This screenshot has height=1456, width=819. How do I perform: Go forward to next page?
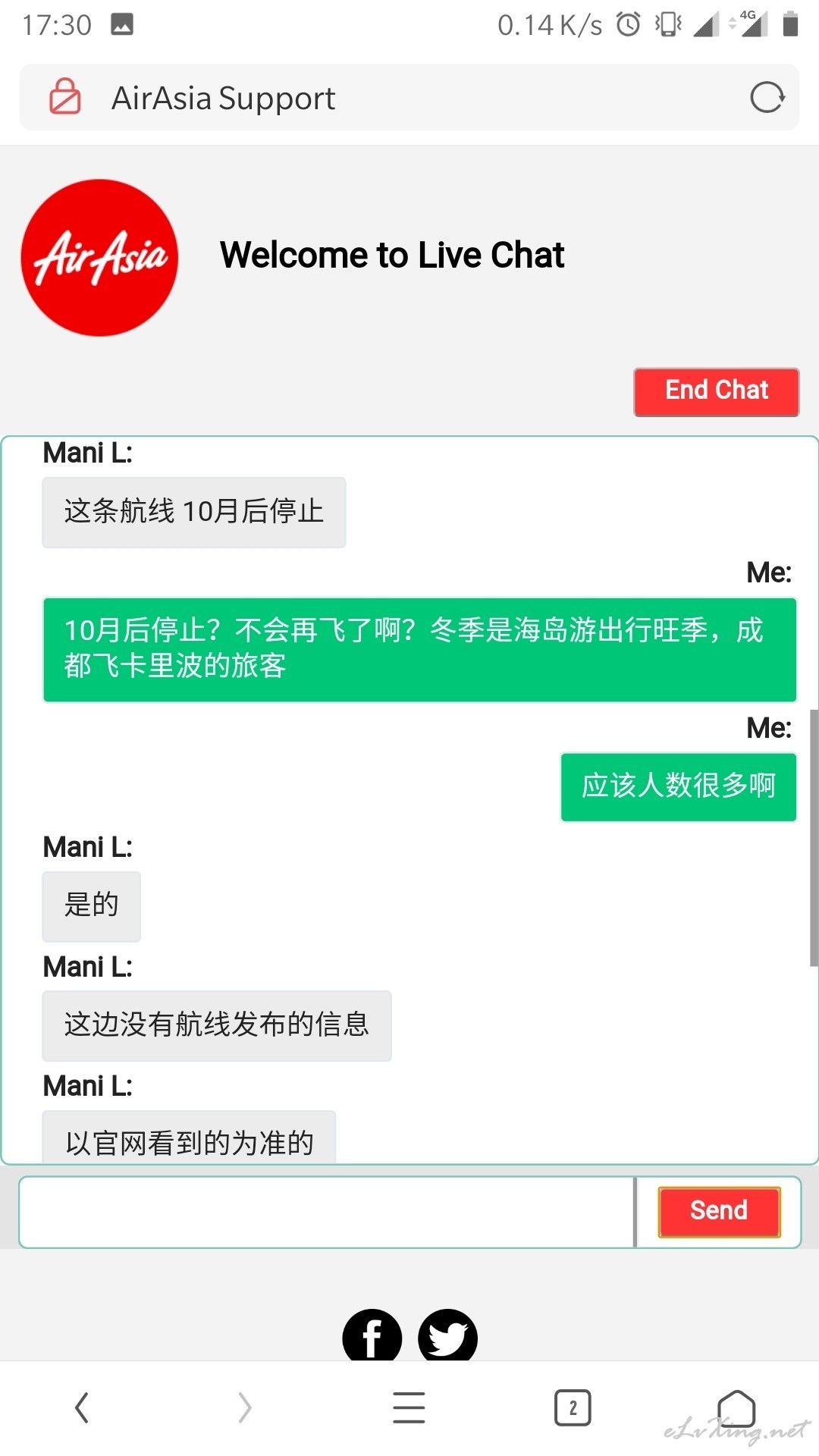tap(245, 1408)
